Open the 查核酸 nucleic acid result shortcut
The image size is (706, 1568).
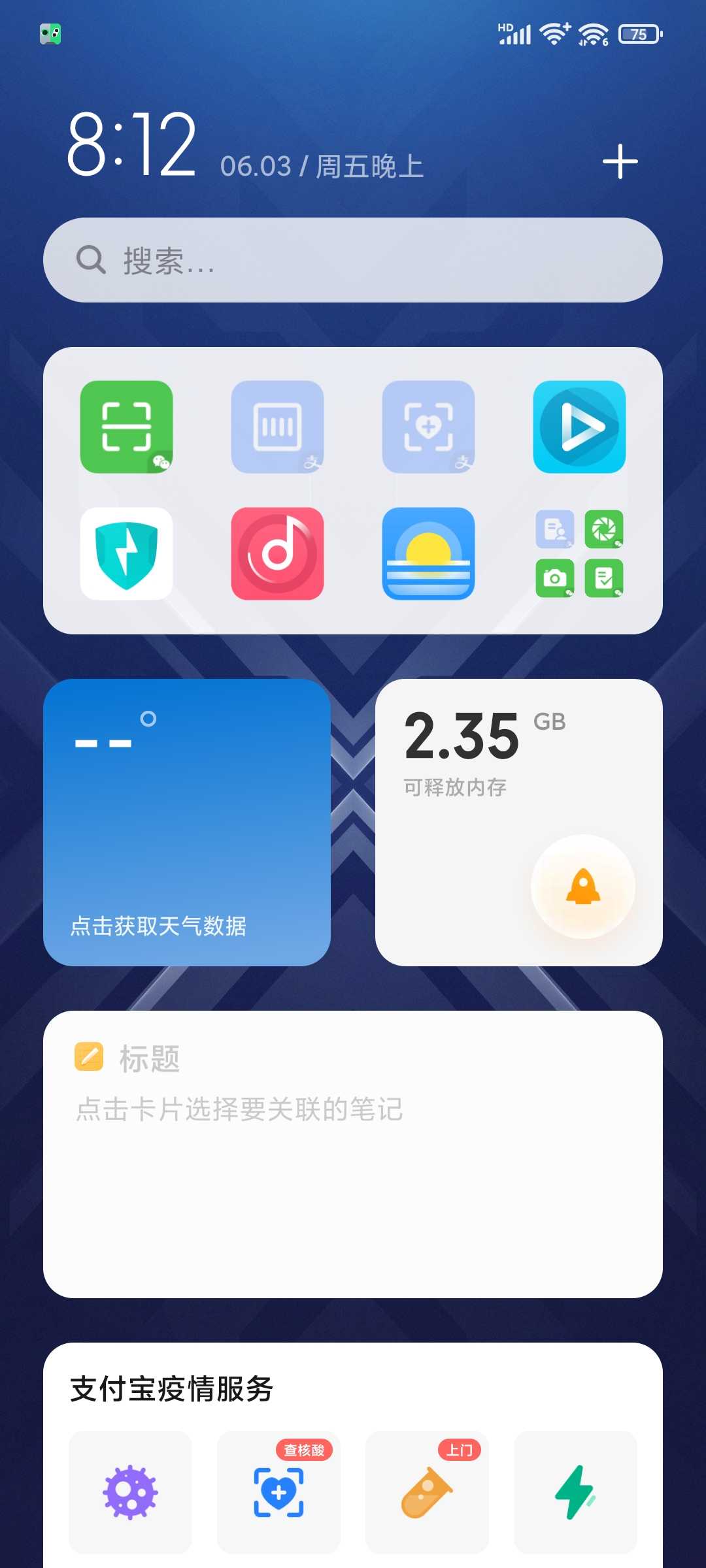[278, 1492]
